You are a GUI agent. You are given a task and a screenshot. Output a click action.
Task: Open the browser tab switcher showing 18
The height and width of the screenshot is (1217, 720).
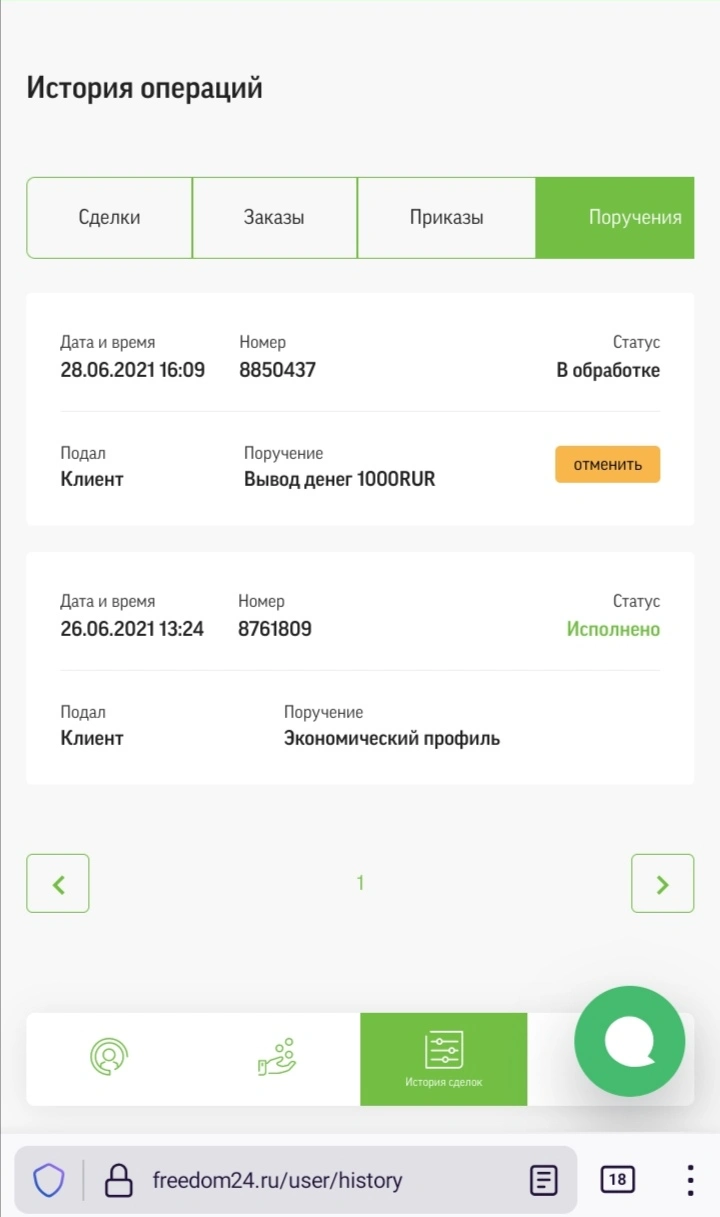point(617,1180)
